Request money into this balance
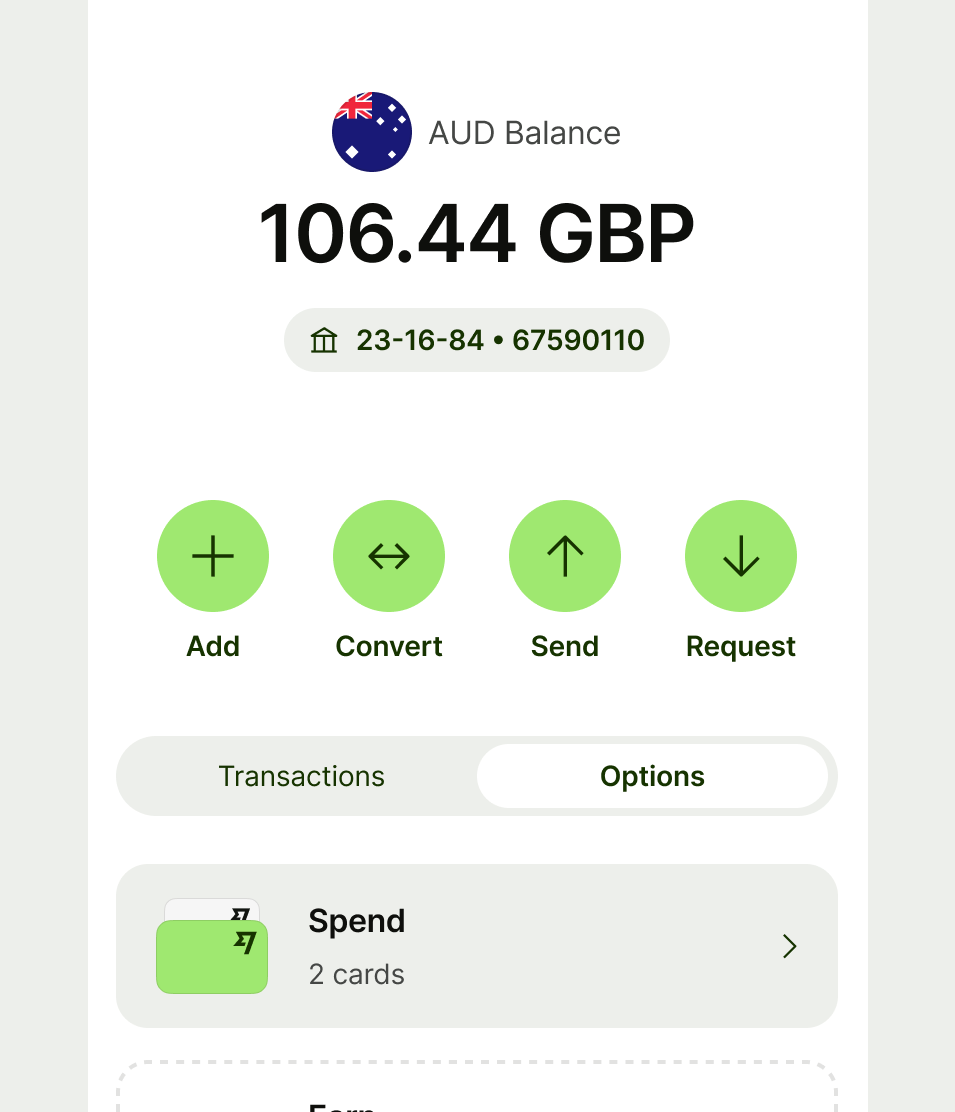955x1112 pixels. [x=741, y=556]
